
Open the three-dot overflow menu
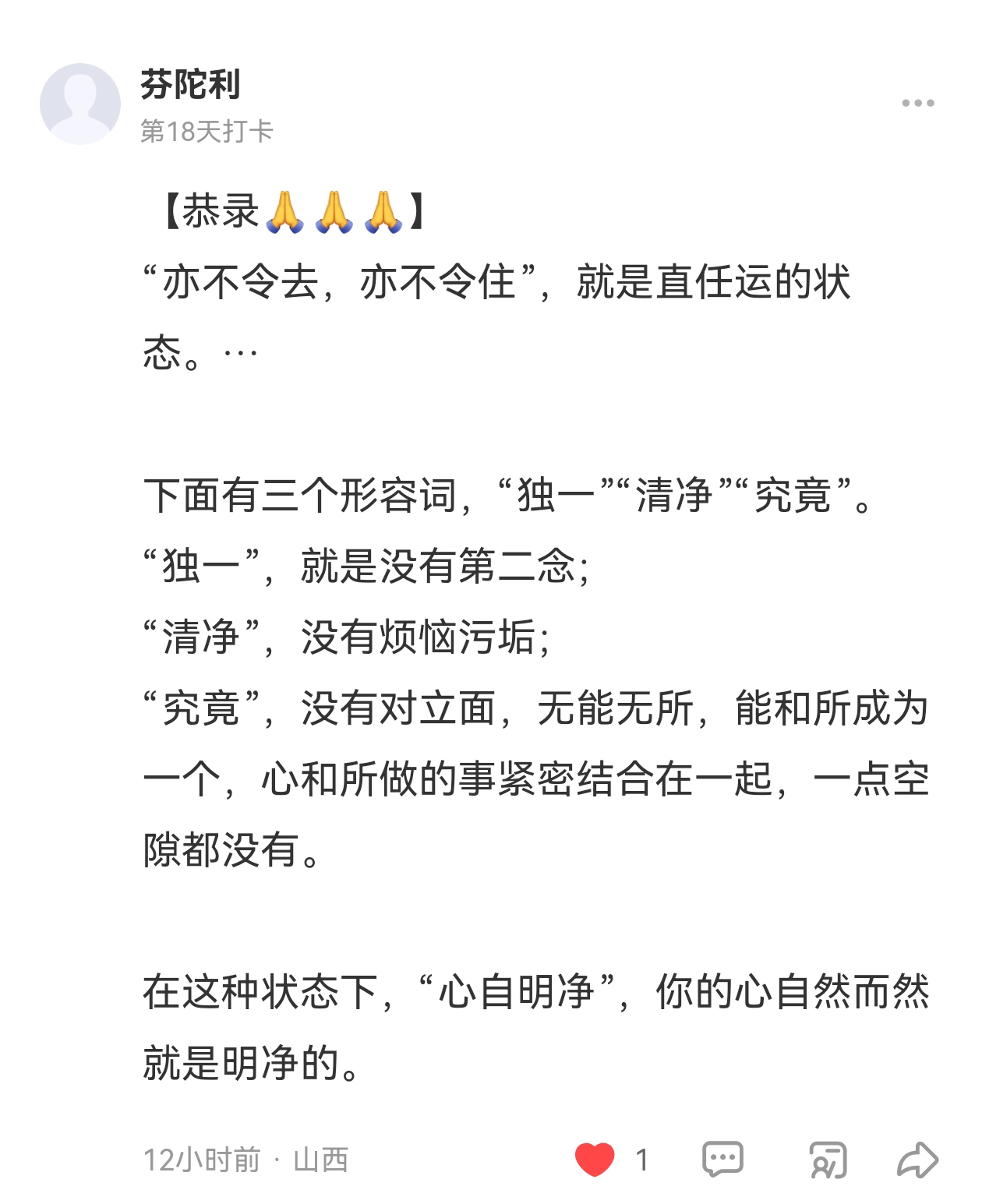[917, 103]
